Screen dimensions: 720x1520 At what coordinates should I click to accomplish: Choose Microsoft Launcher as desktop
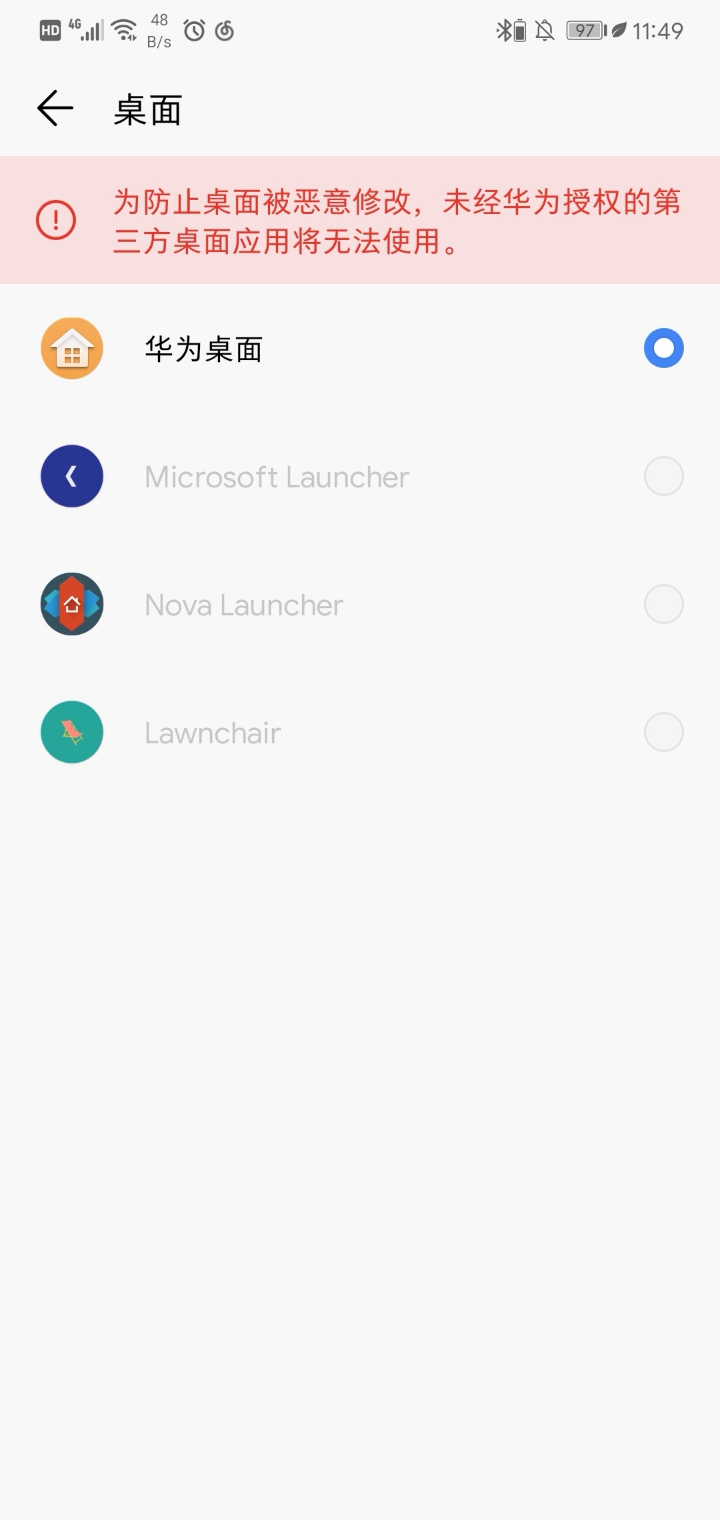[x=360, y=476]
